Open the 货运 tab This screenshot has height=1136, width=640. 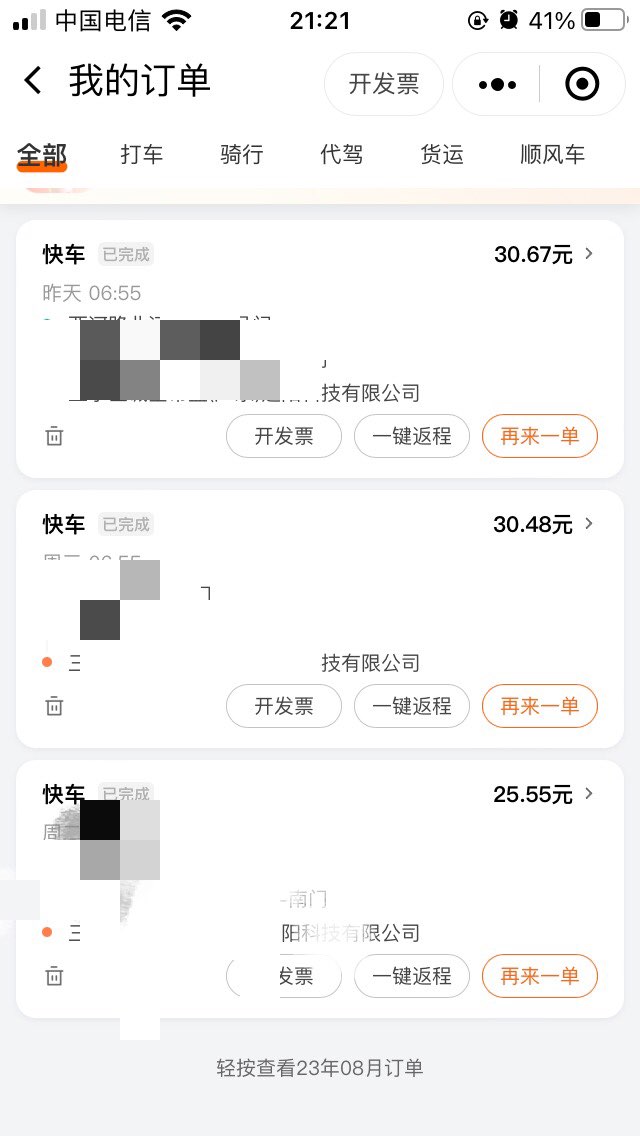(442, 155)
